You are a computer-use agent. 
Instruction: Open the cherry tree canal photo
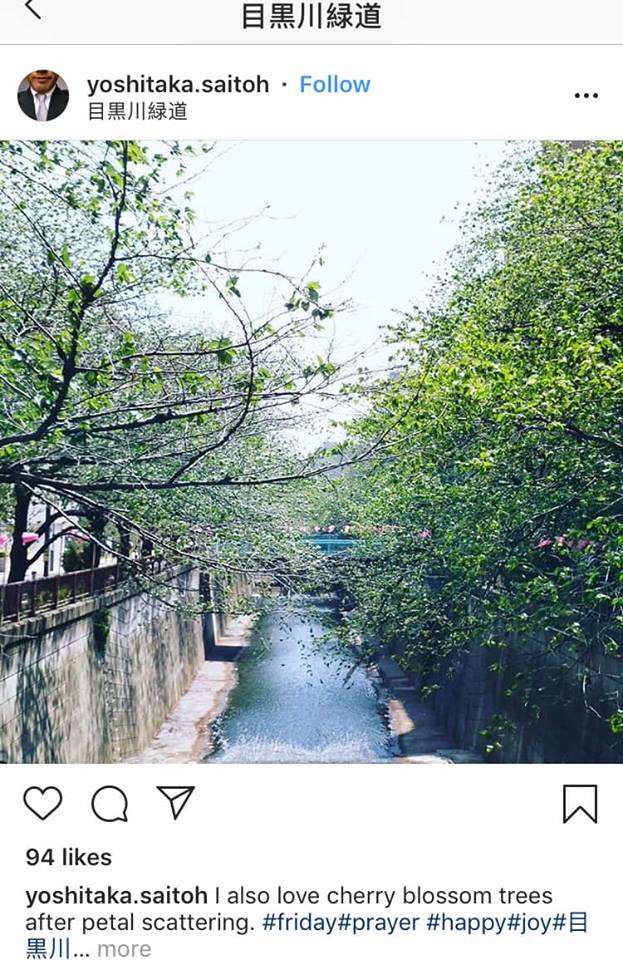pos(311,451)
